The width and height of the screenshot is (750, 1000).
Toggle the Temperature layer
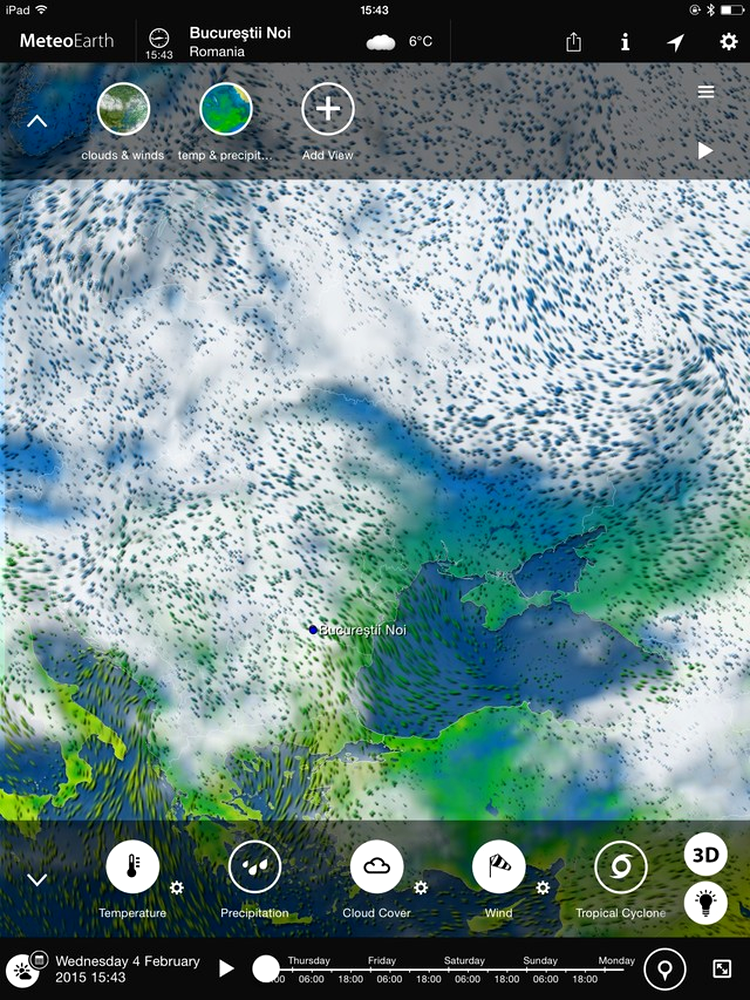[x=132, y=866]
